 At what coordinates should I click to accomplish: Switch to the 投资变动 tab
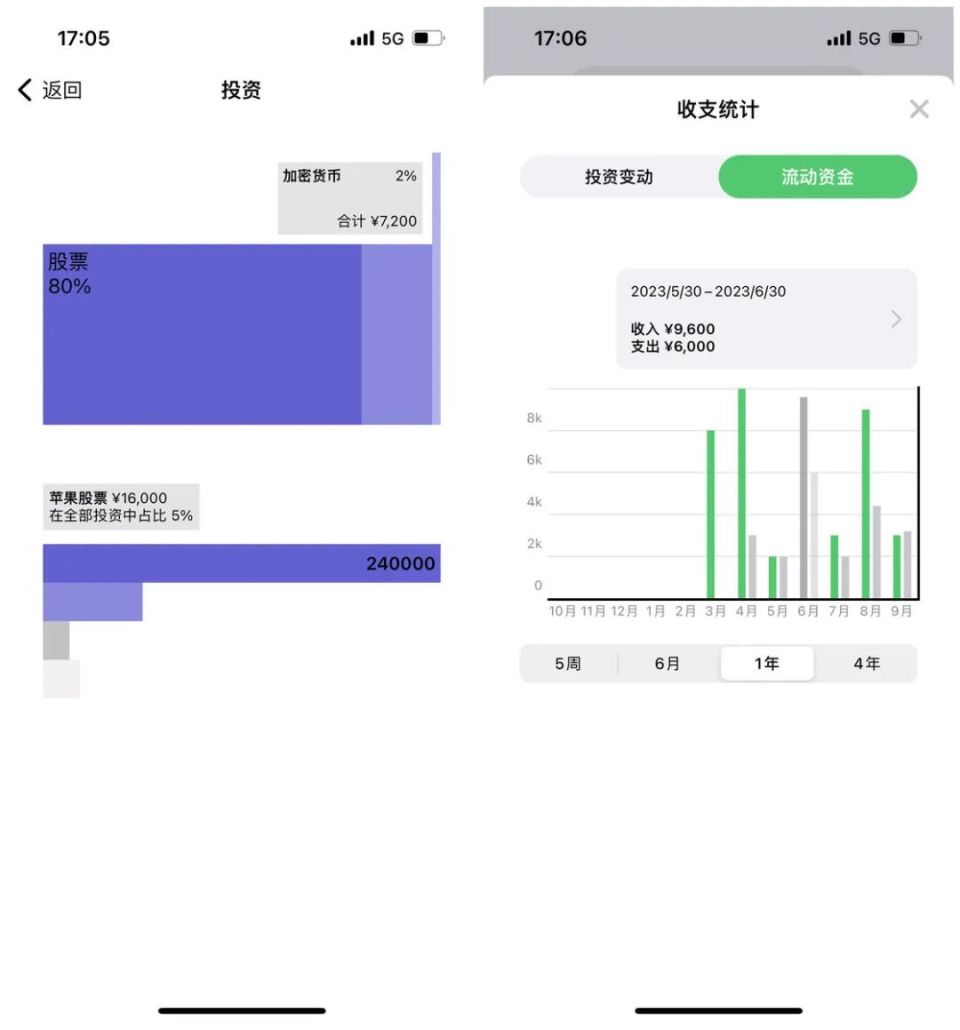coord(618,176)
